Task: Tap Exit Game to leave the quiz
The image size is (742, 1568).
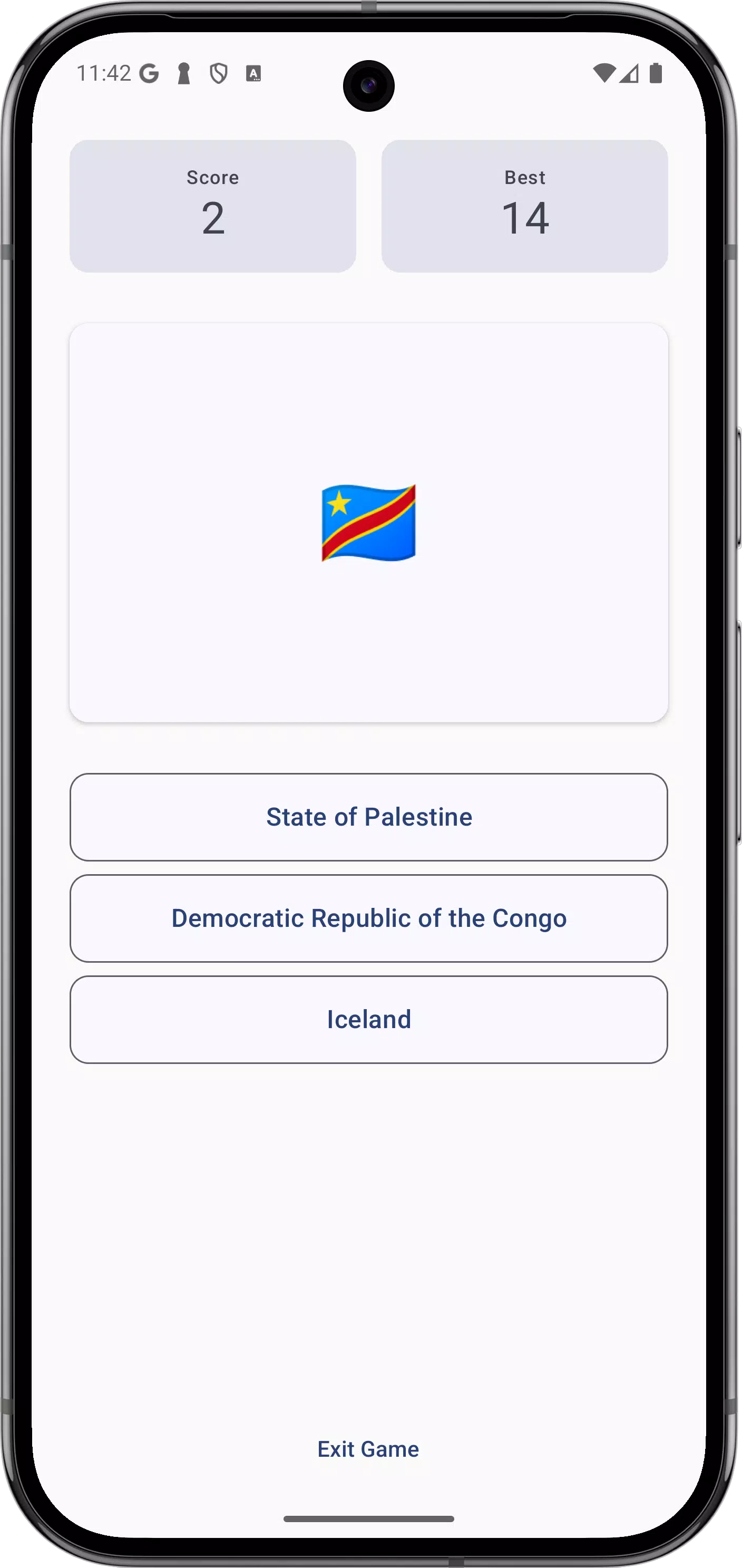Action: [368, 1449]
